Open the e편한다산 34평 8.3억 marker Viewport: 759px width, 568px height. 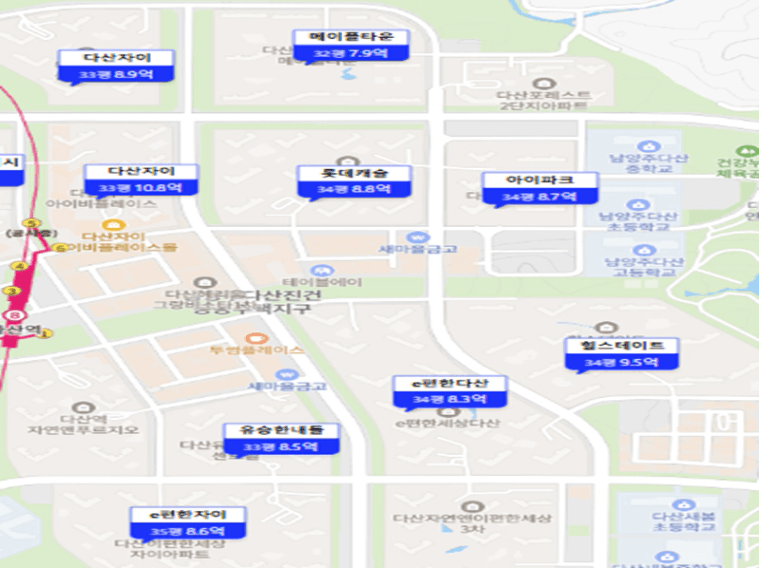(x=450, y=391)
